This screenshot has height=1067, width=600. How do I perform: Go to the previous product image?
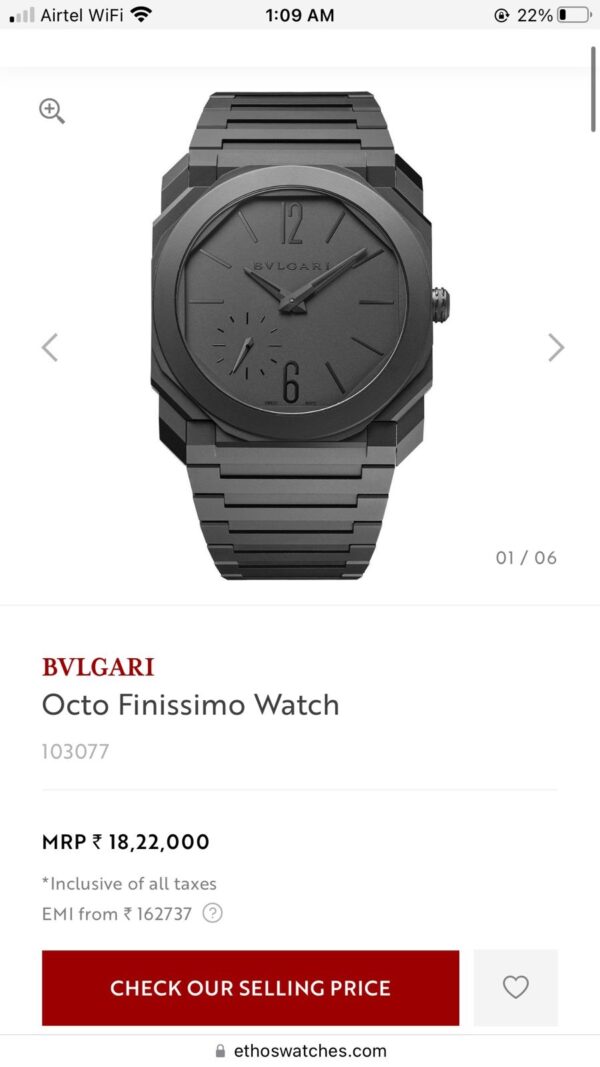[x=50, y=347]
